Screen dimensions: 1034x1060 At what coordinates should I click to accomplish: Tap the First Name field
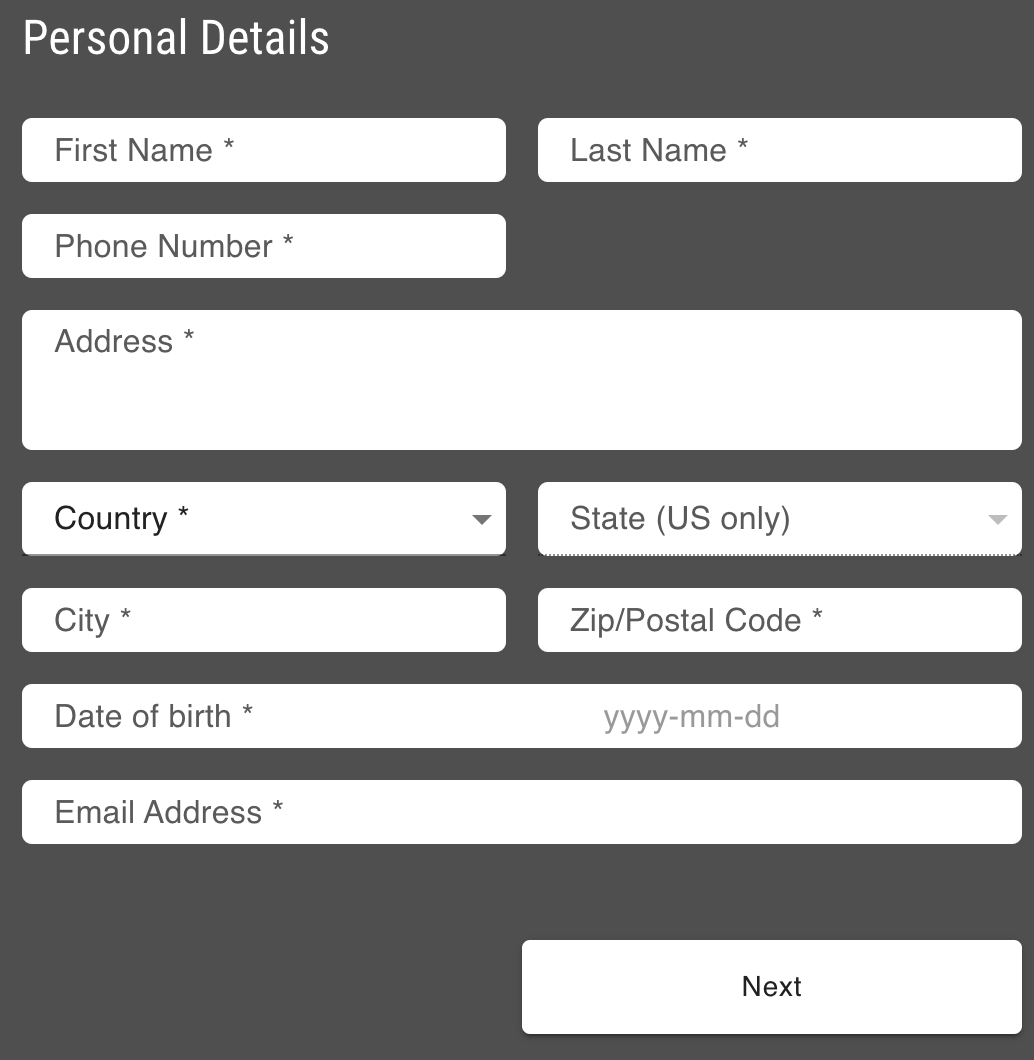tap(263, 150)
